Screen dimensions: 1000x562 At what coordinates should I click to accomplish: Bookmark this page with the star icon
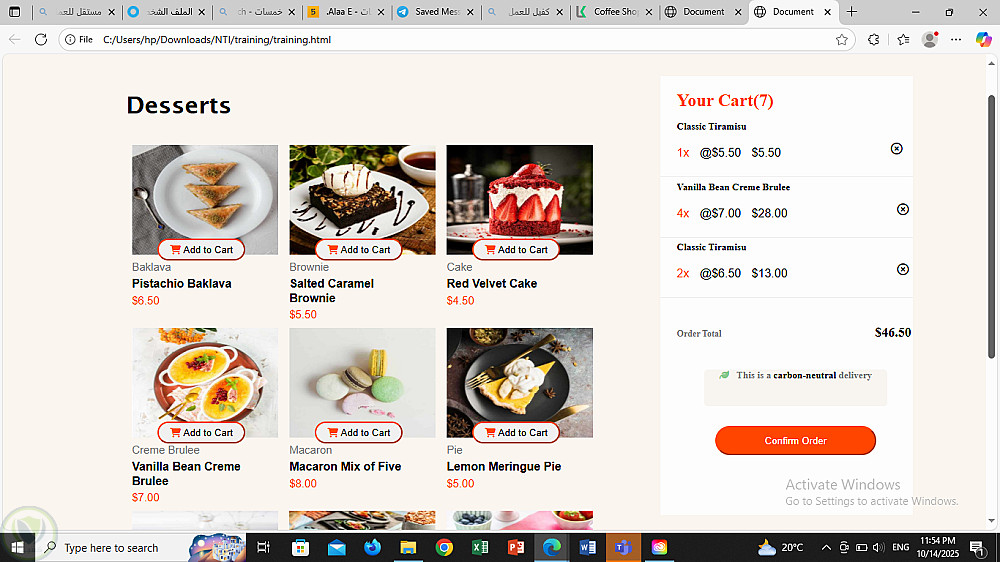click(x=842, y=40)
